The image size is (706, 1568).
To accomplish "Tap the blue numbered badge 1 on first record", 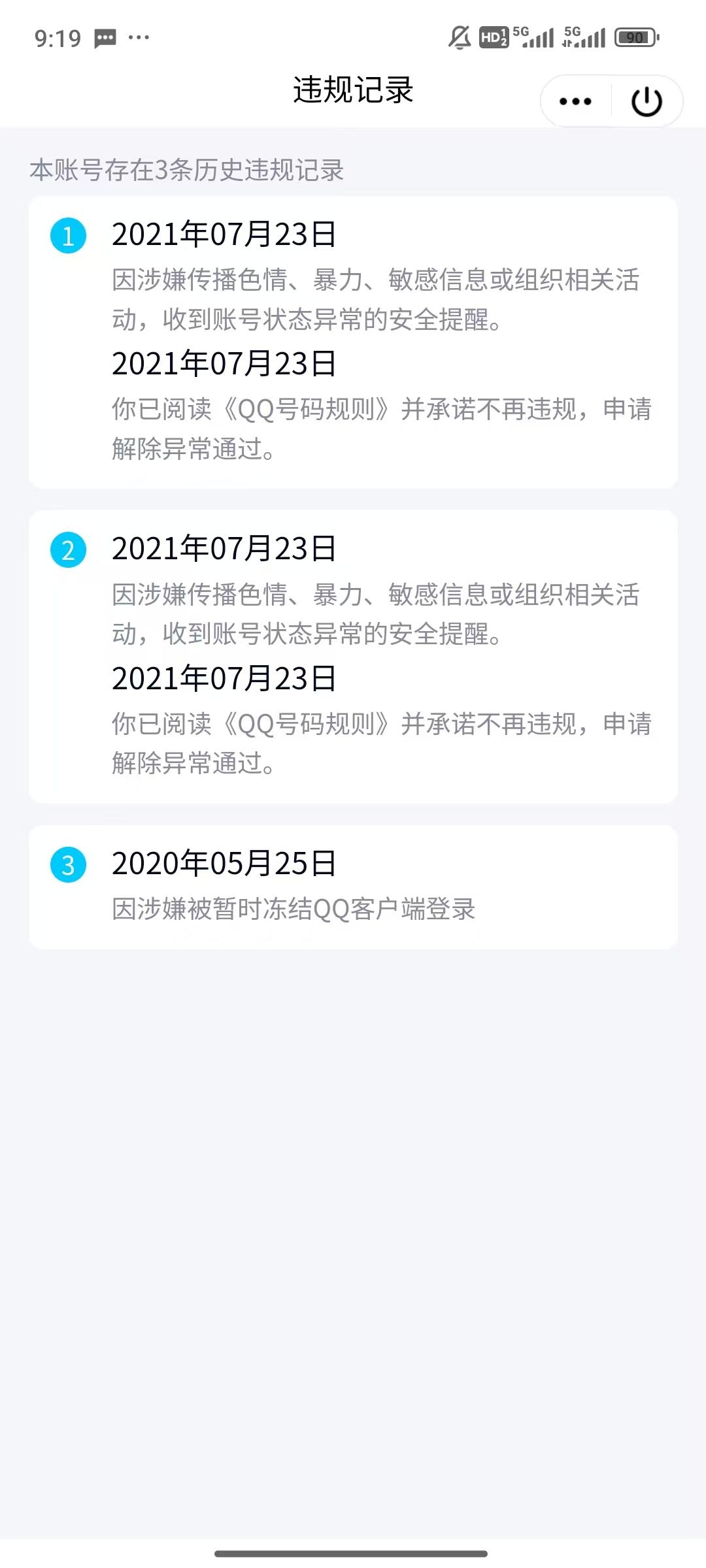I will point(67,236).
